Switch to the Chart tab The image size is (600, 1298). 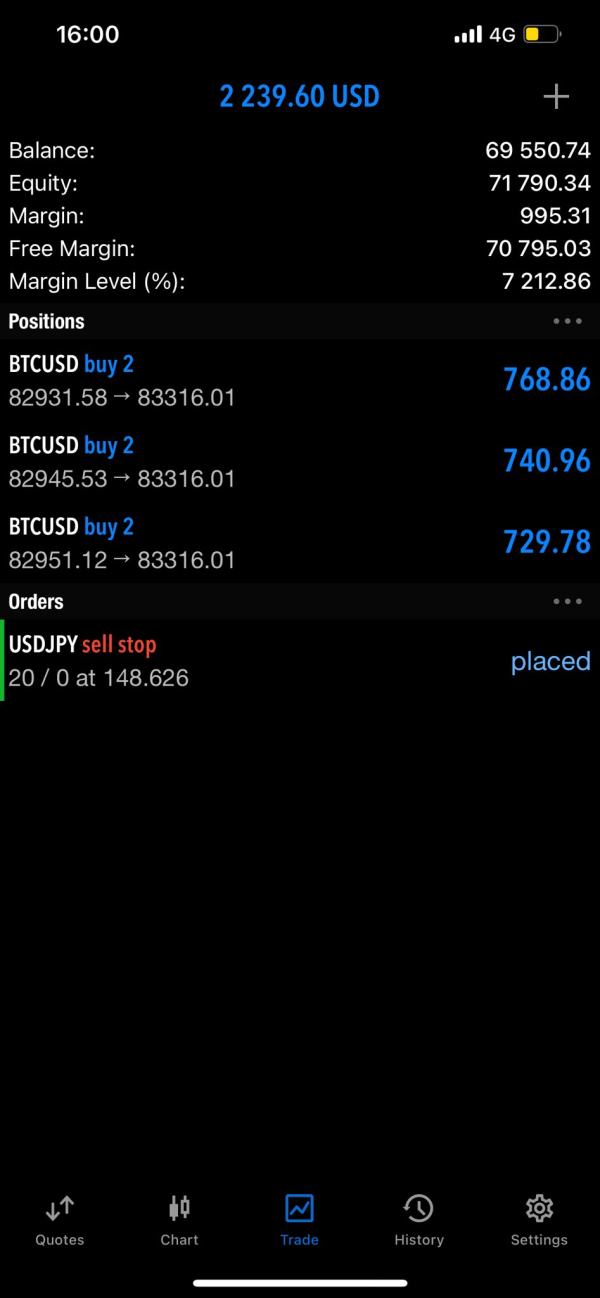[x=179, y=1220]
